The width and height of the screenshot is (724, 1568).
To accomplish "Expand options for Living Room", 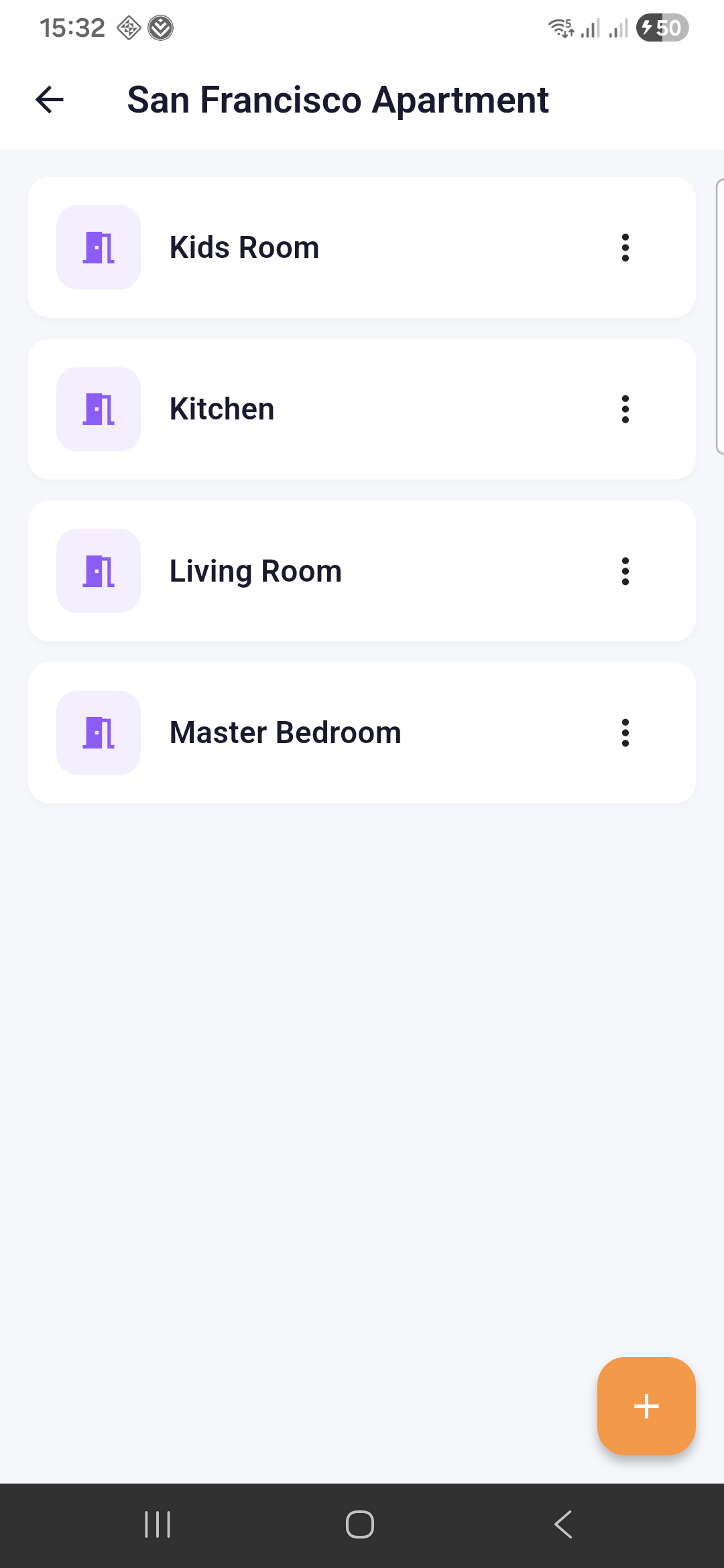I will point(625,571).
